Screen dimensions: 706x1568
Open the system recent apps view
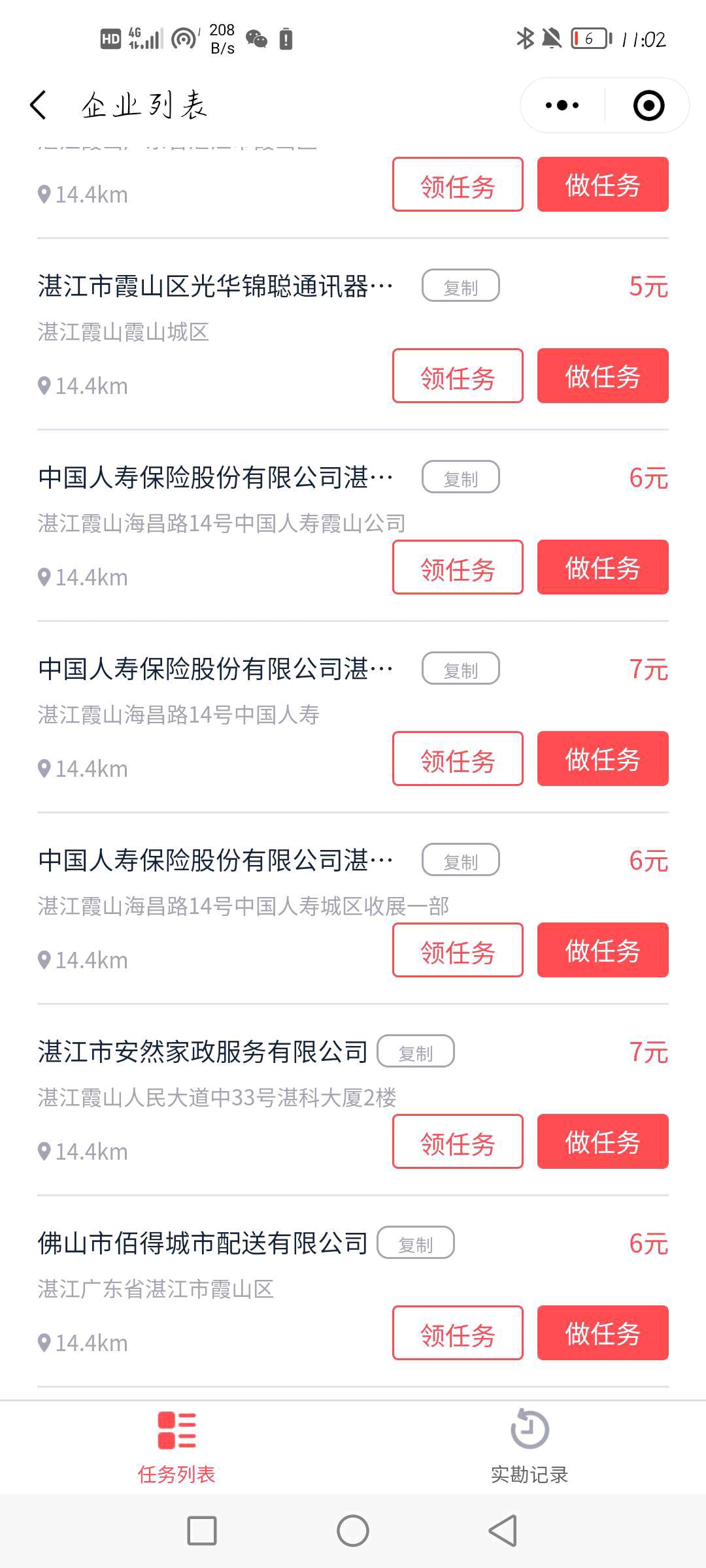[x=202, y=1531]
